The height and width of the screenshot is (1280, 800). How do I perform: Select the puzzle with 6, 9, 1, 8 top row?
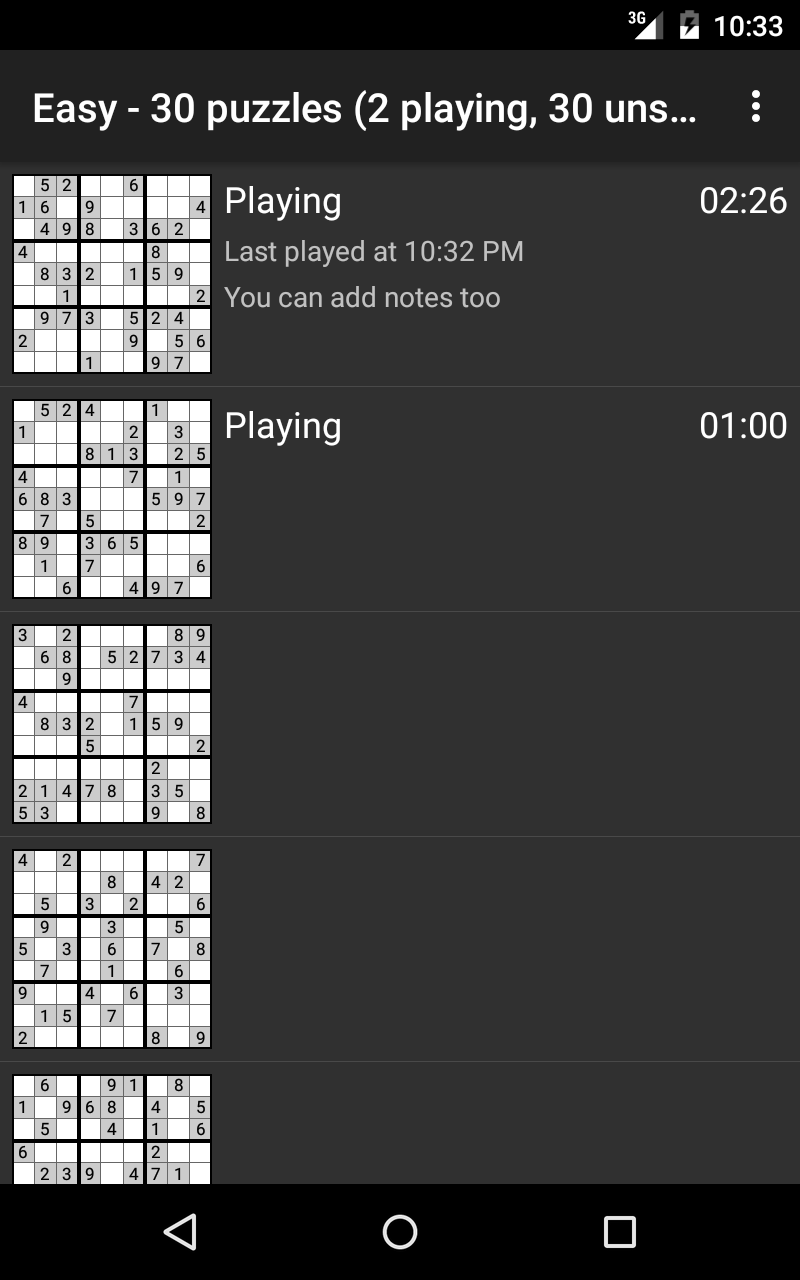400,1128
